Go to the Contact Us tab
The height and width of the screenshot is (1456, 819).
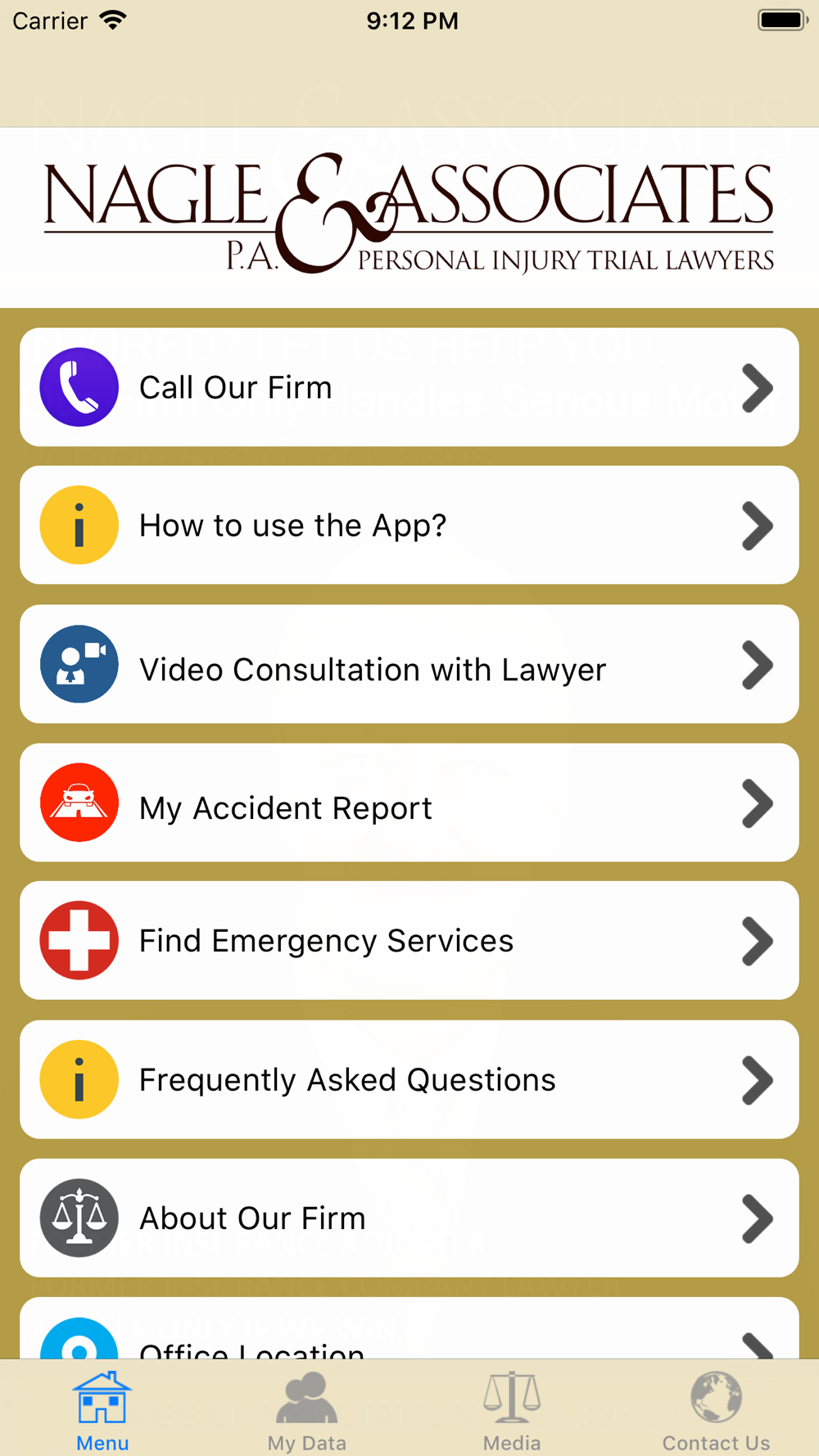coord(717,1410)
